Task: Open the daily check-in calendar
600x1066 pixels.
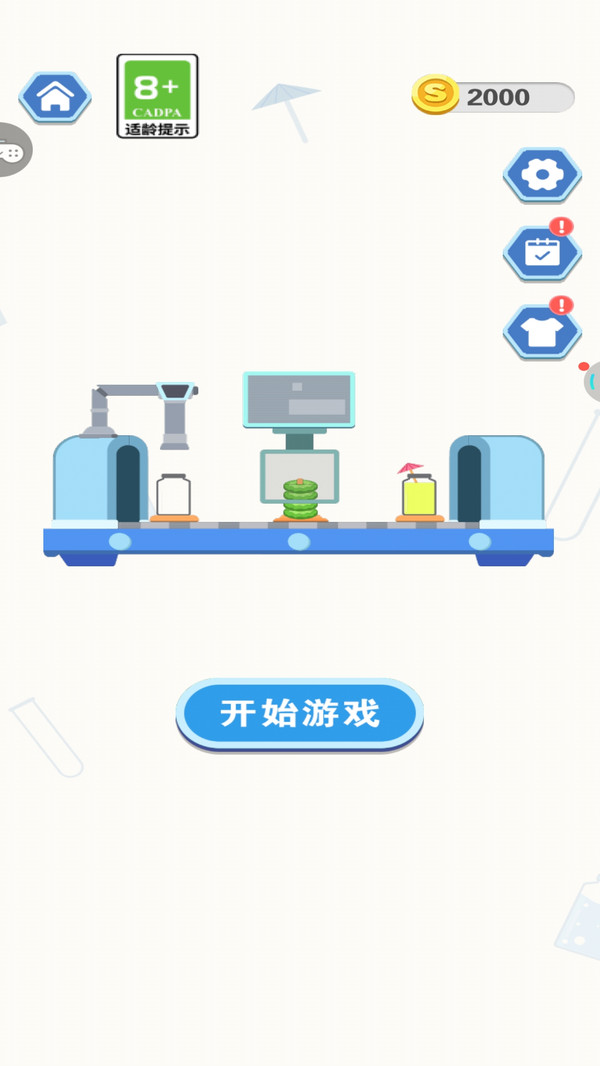Action: [x=542, y=254]
